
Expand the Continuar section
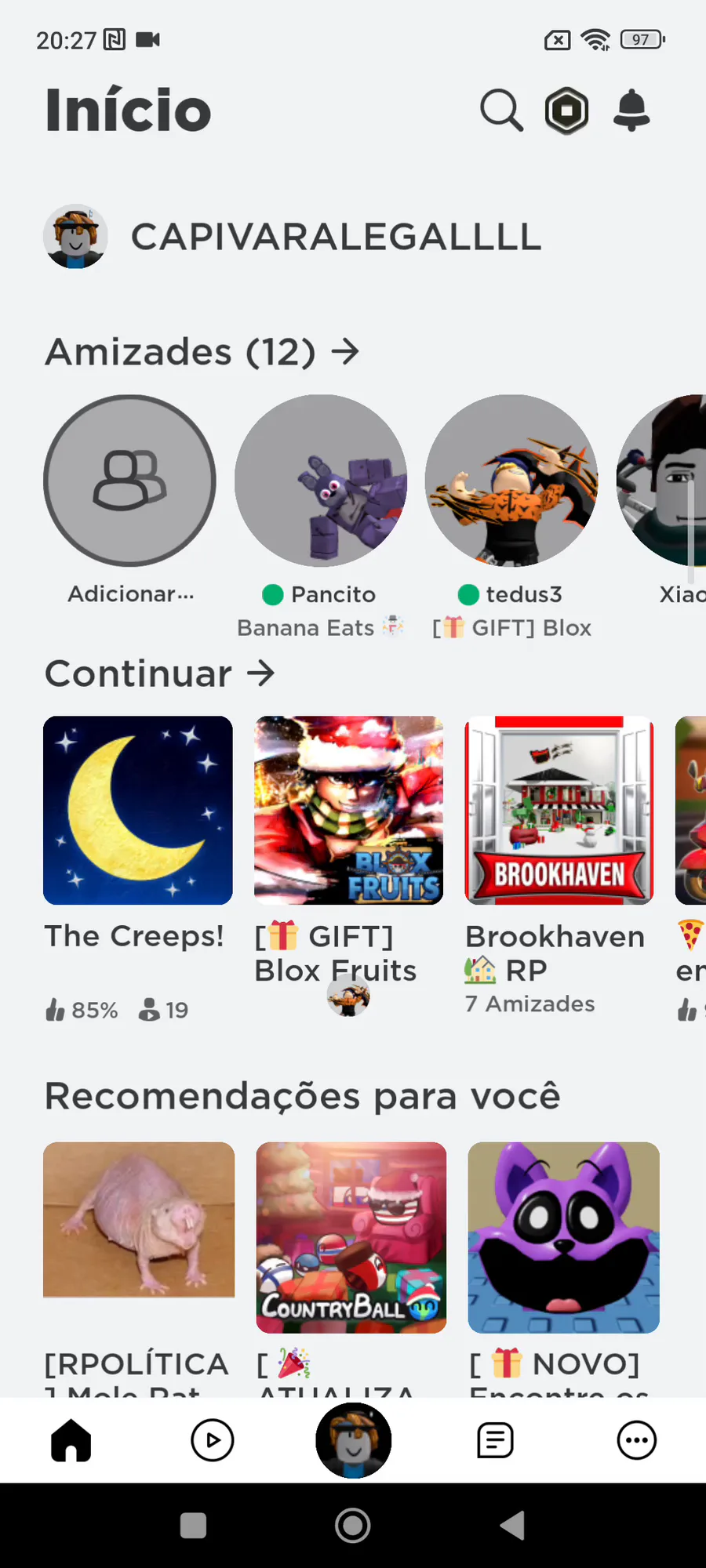click(x=160, y=673)
